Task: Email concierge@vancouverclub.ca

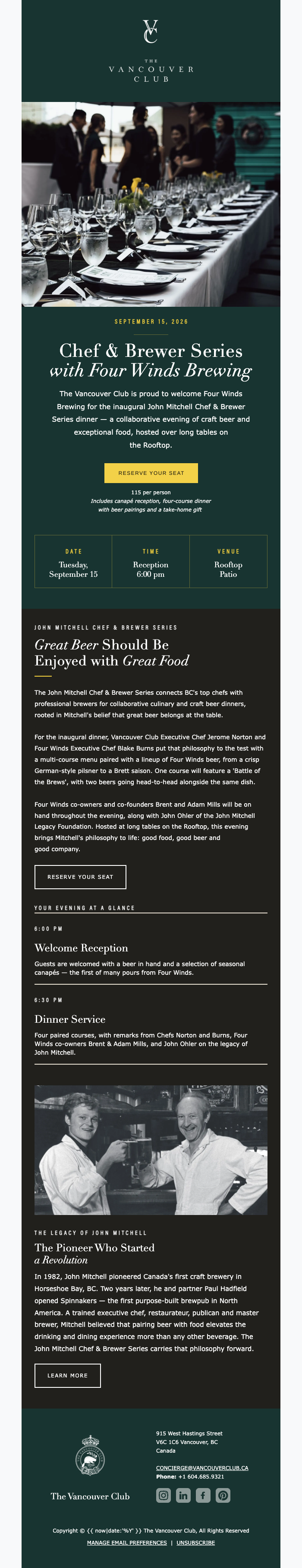Action: (x=202, y=1468)
